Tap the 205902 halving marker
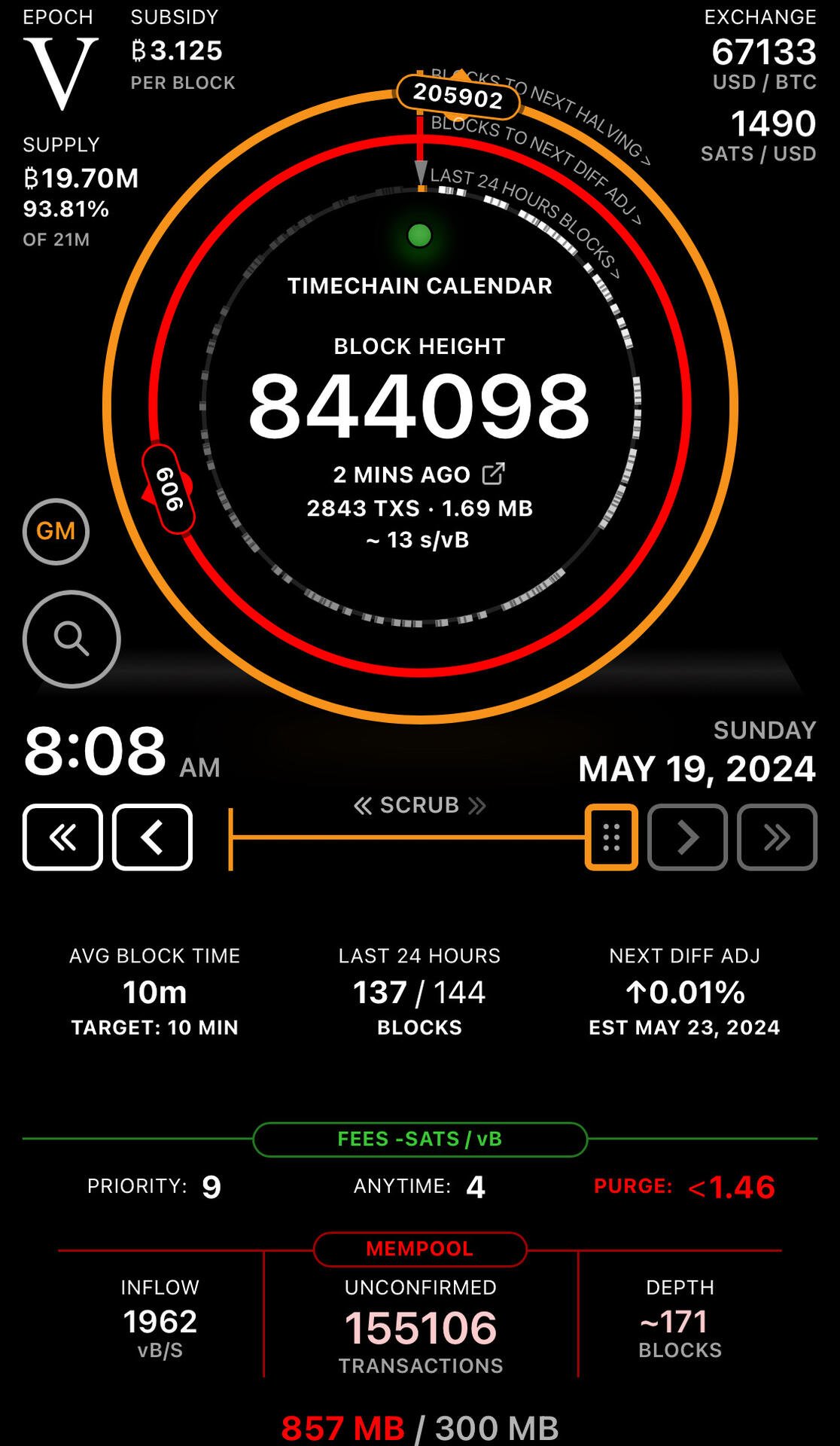This screenshot has height=1446, width=840. [458, 96]
